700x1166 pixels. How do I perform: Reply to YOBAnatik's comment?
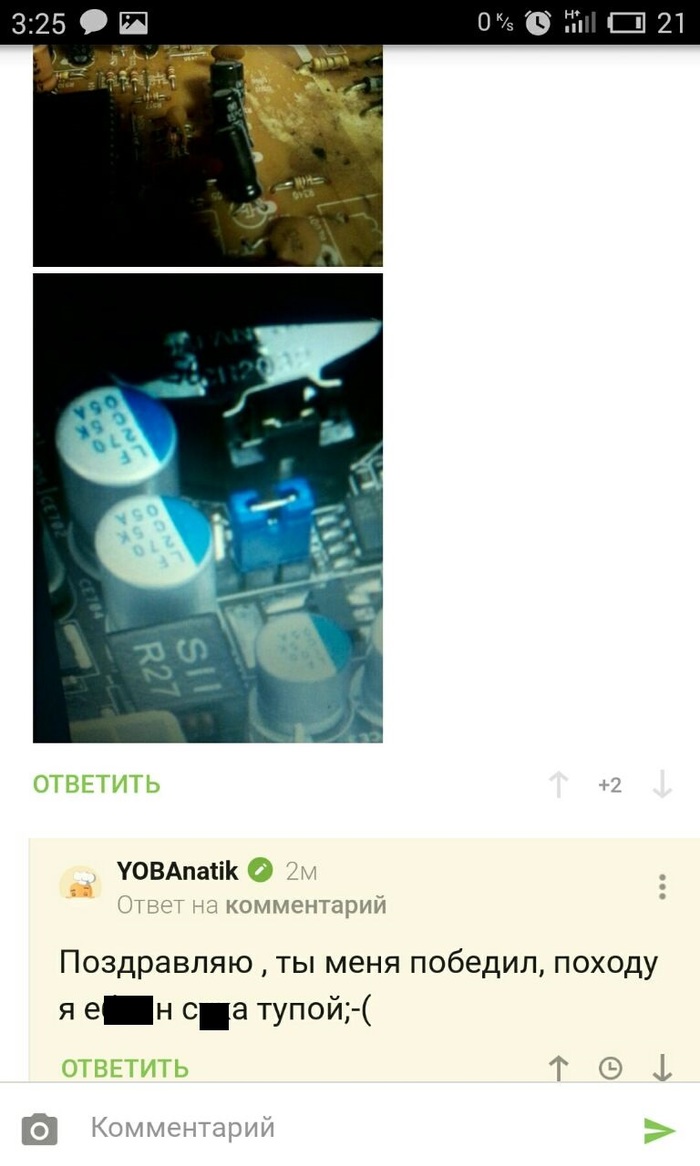click(125, 1068)
